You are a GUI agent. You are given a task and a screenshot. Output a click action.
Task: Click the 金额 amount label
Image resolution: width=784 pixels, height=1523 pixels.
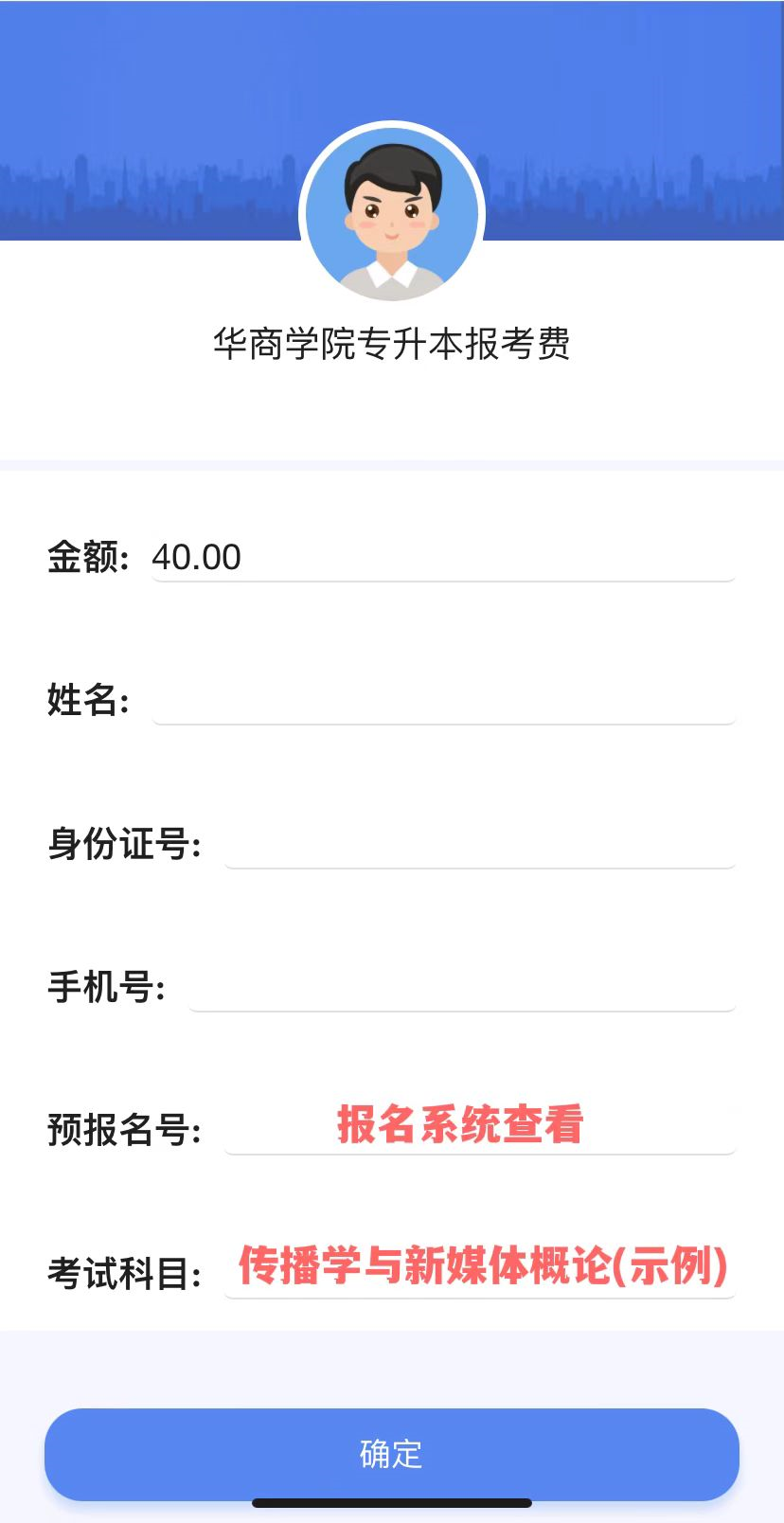(88, 559)
